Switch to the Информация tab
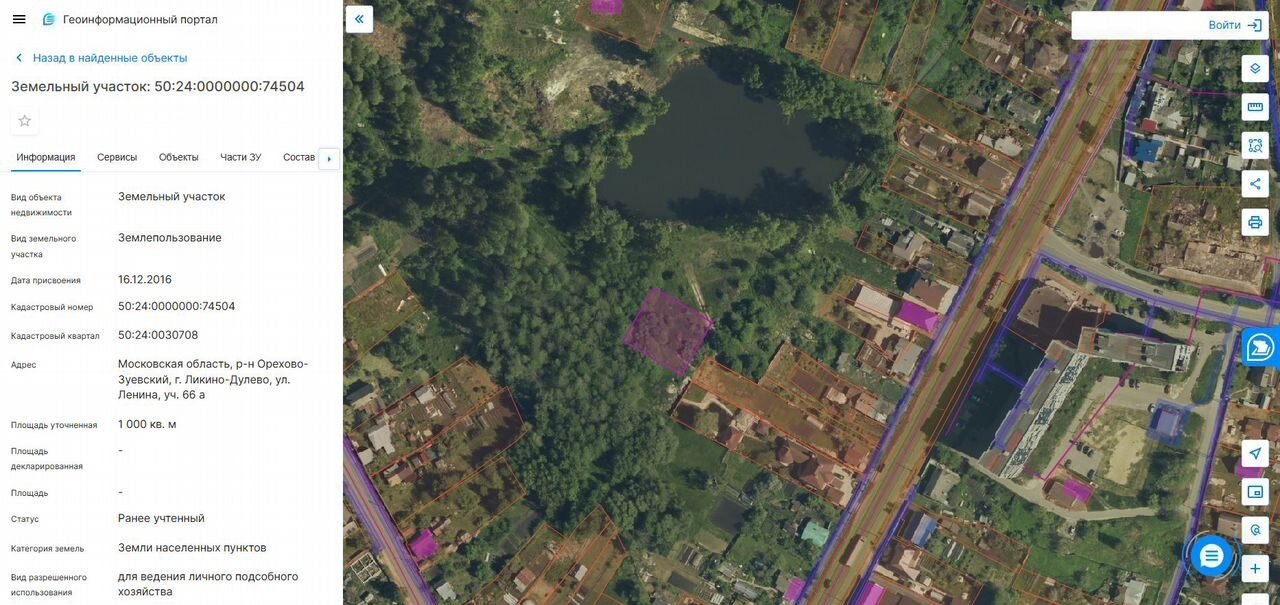Viewport: 1280px width, 605px height. click(x=46, y=157)
